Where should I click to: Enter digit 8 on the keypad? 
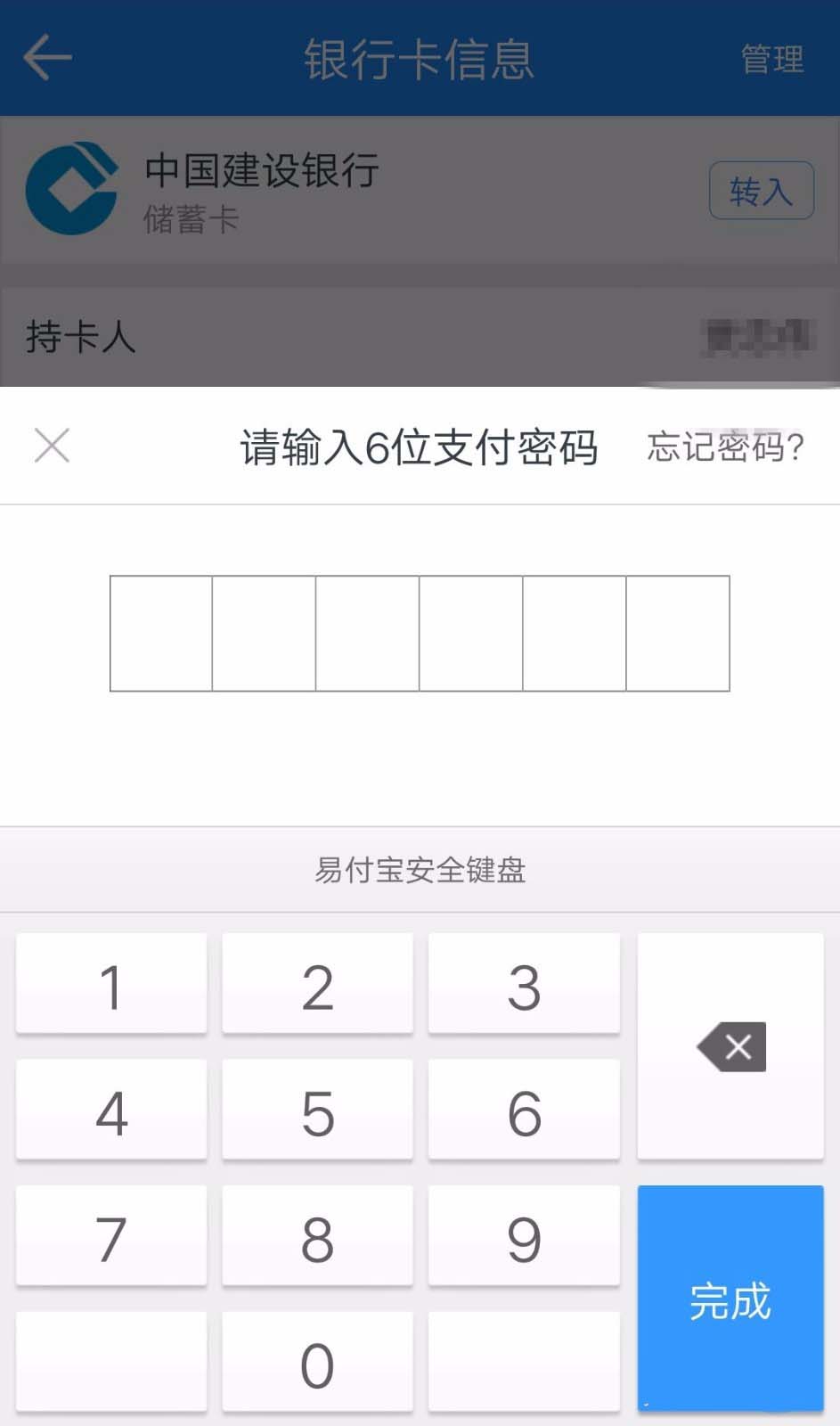[x=317, y=1237]
